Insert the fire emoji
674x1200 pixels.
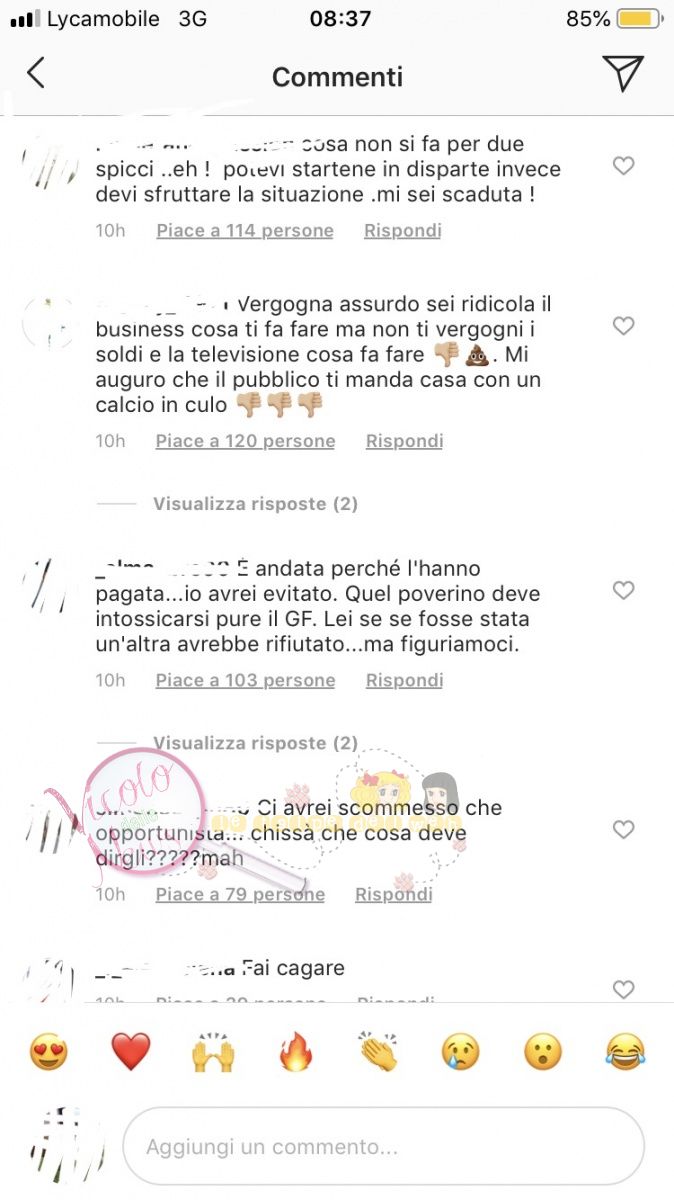coord(296,1053)
